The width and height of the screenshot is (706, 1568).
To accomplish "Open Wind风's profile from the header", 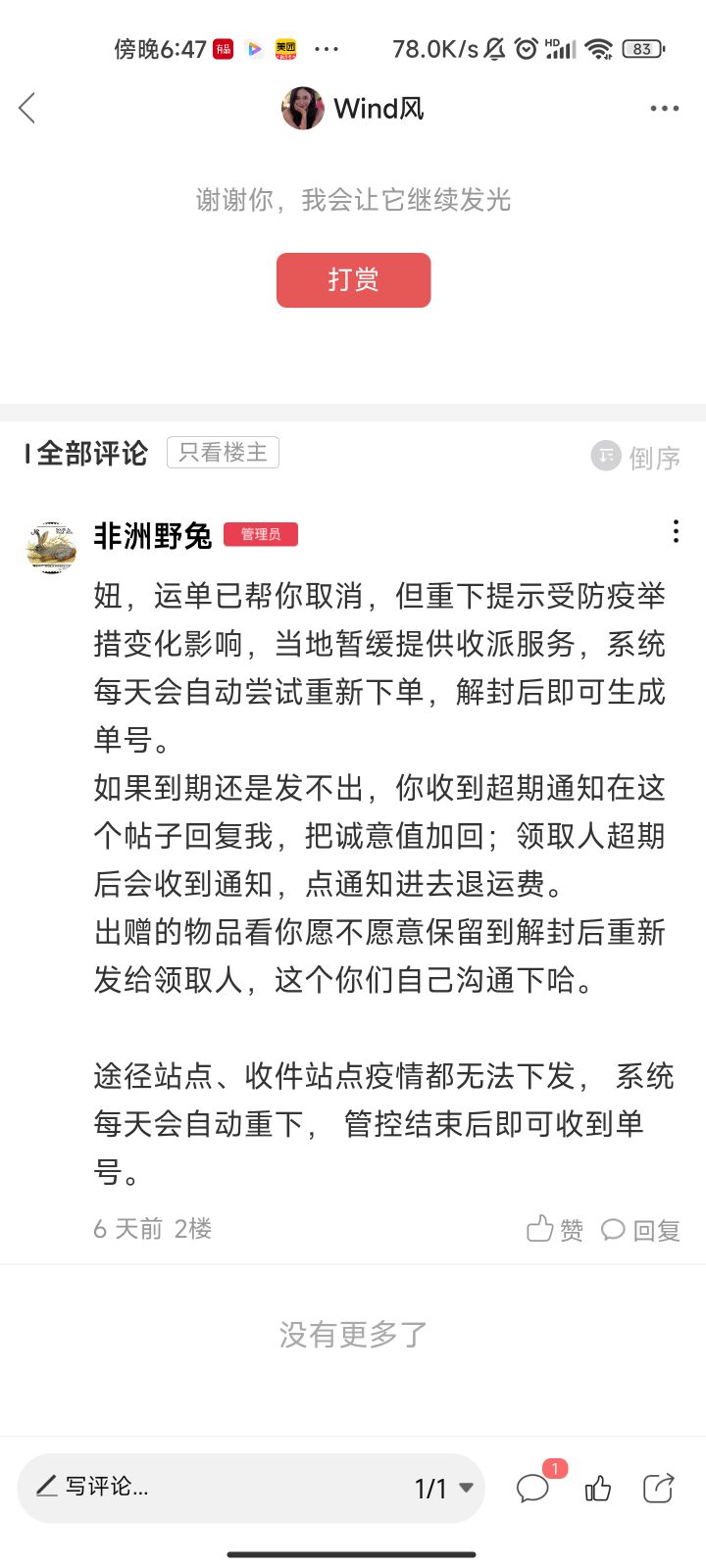I will tap(353, 108).
